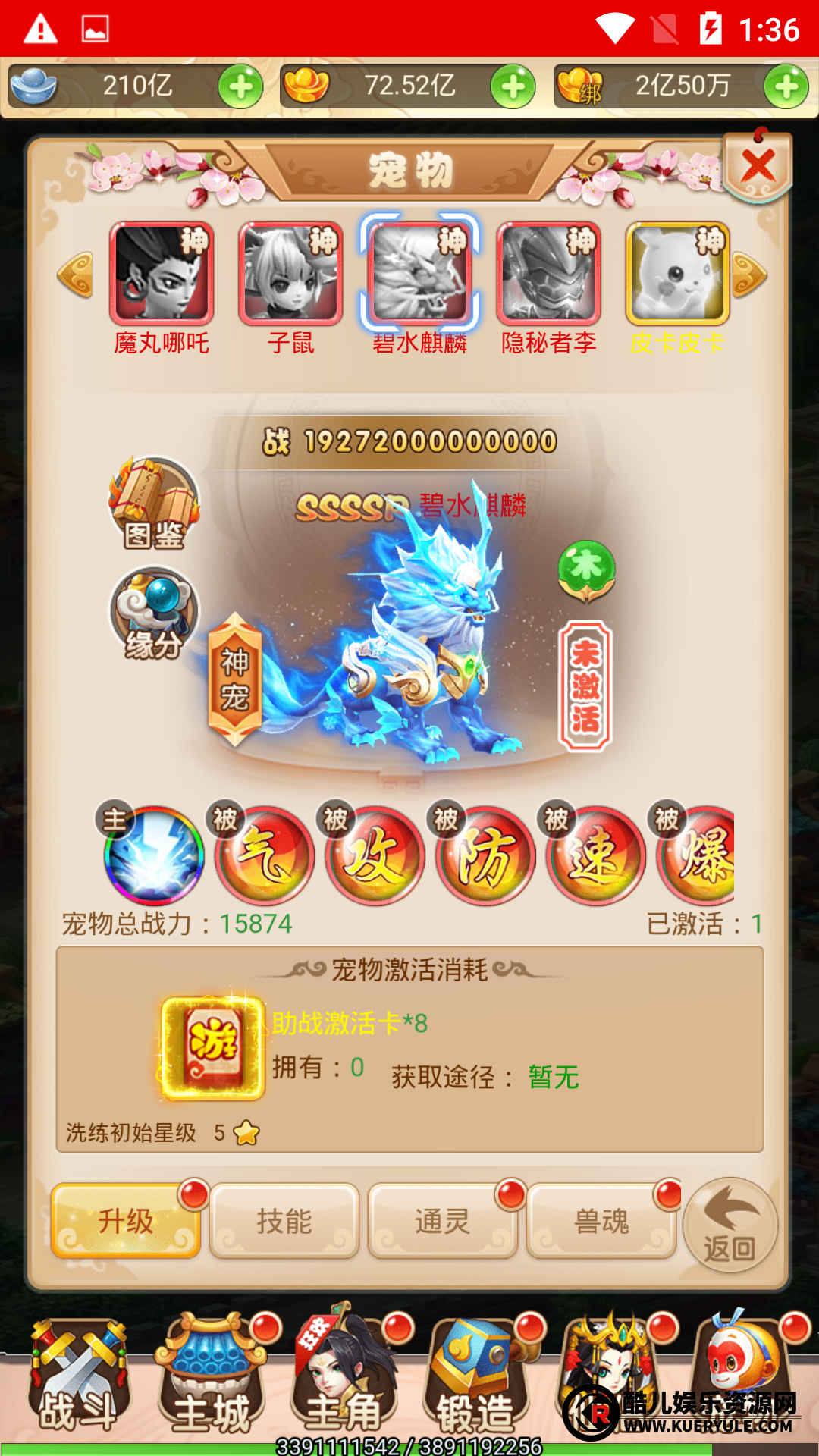
Task: Open the 锻造 forging menu
Action: [x=475, y=1376]
